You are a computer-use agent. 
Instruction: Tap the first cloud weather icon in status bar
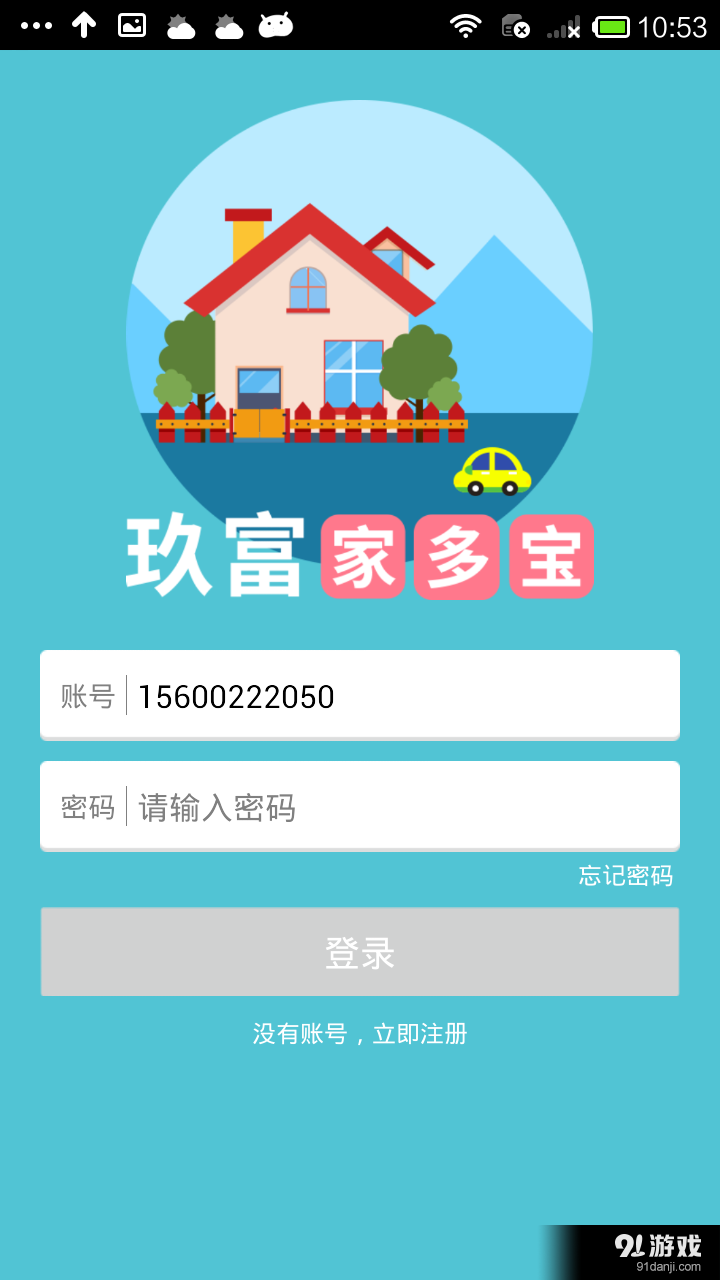click(180, 25)
